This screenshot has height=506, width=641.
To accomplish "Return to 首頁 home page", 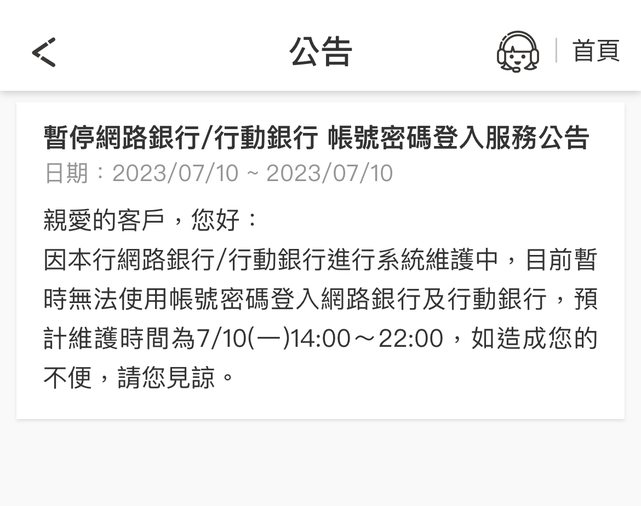I will tap(596, 51).
